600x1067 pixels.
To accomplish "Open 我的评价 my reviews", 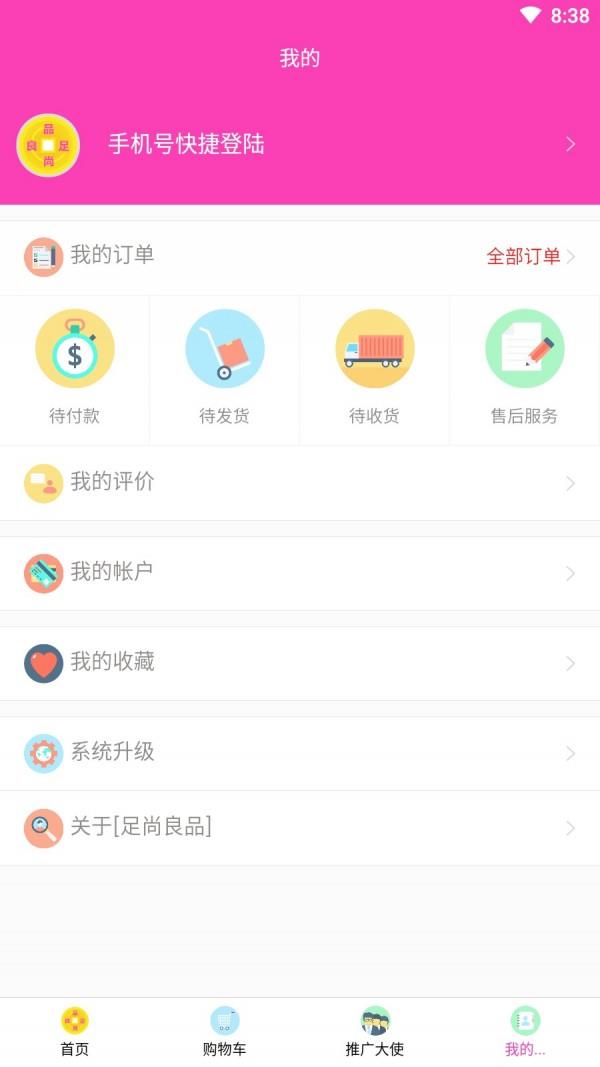I will pyautogui.click(x=300, y=483).
